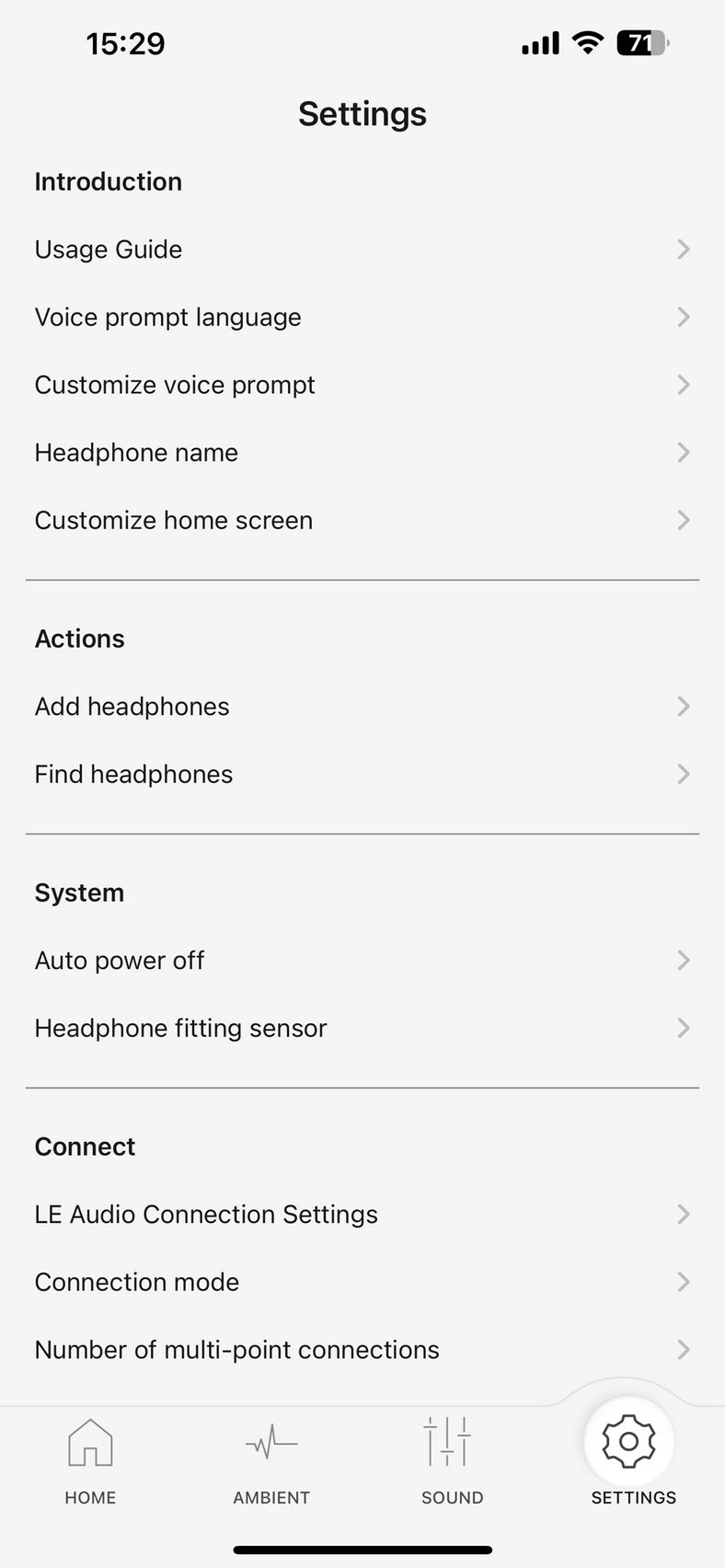
Task: Select Add headphones
Action: tap(362, 707)
